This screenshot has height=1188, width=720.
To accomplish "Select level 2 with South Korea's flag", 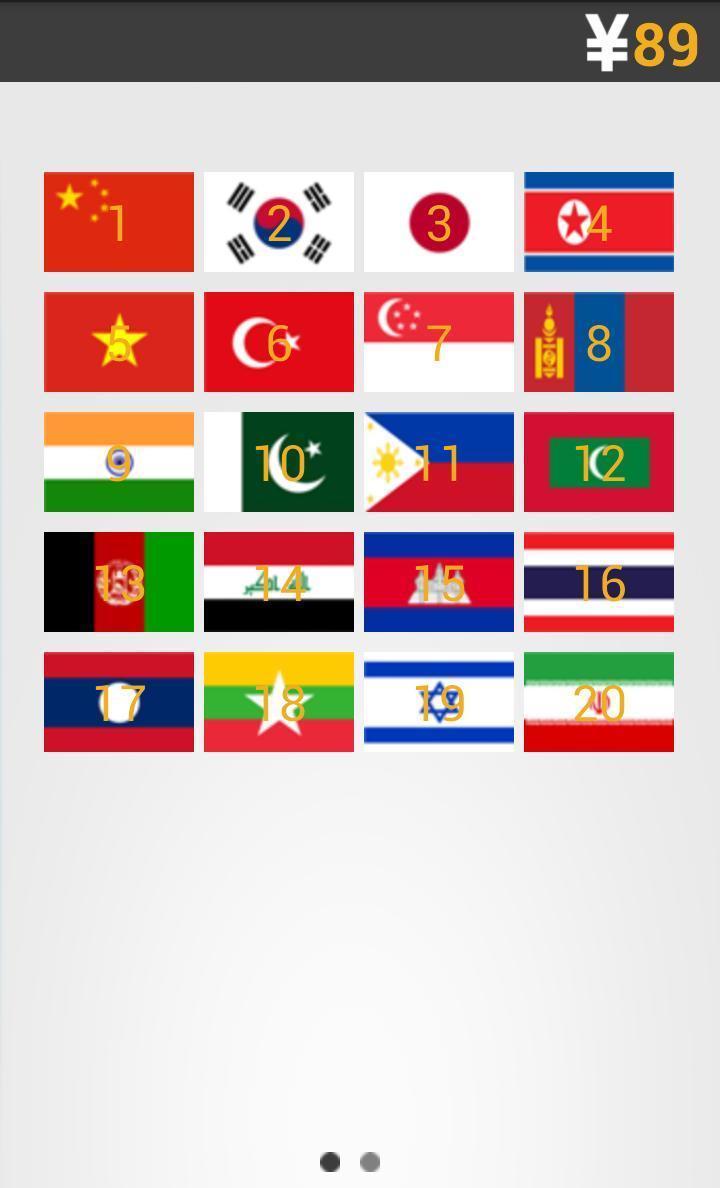I will (279, 222).
